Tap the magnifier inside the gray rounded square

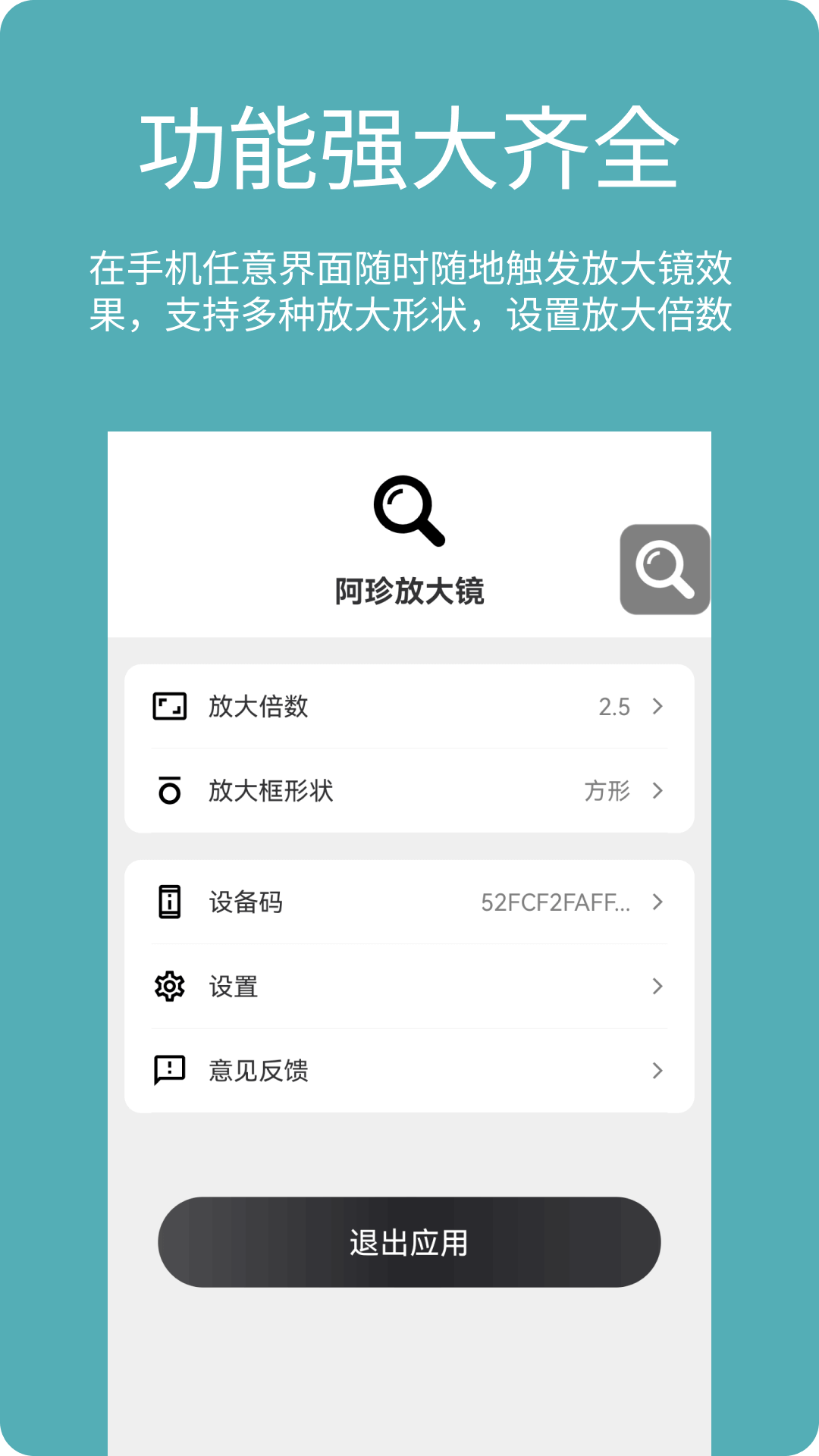click(x=665, y=569)
